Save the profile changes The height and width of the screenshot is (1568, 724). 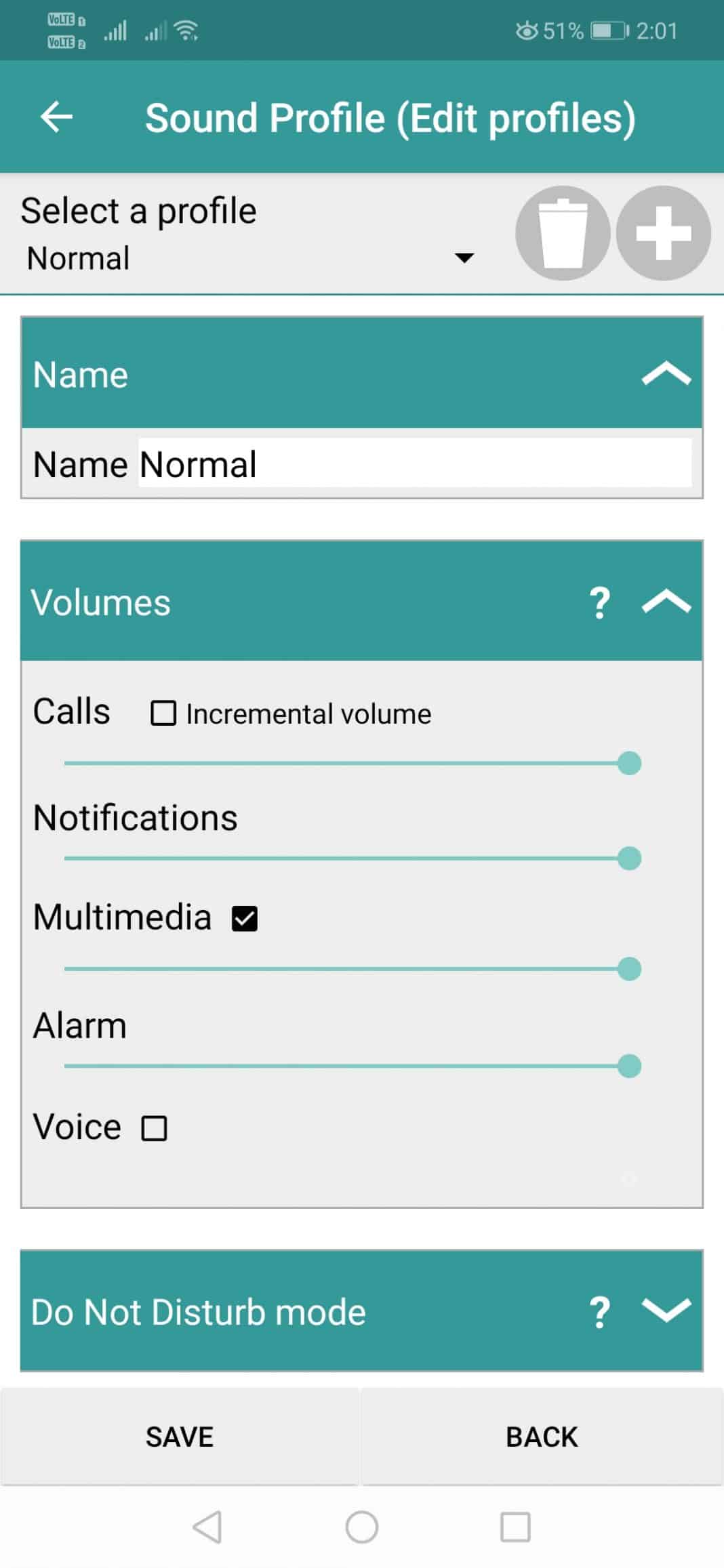click(180, 1437)
